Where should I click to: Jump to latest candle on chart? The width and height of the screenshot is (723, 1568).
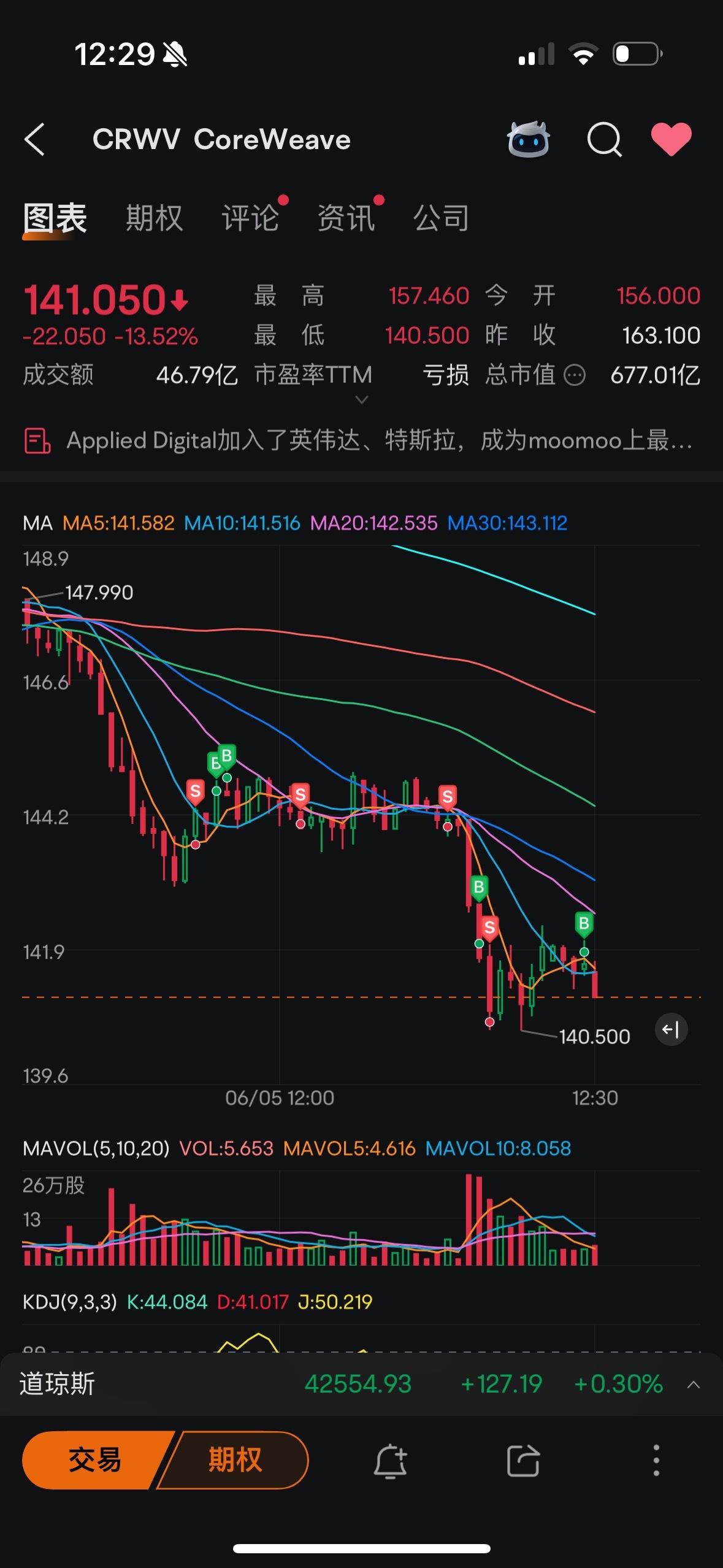click(671, 1029)
